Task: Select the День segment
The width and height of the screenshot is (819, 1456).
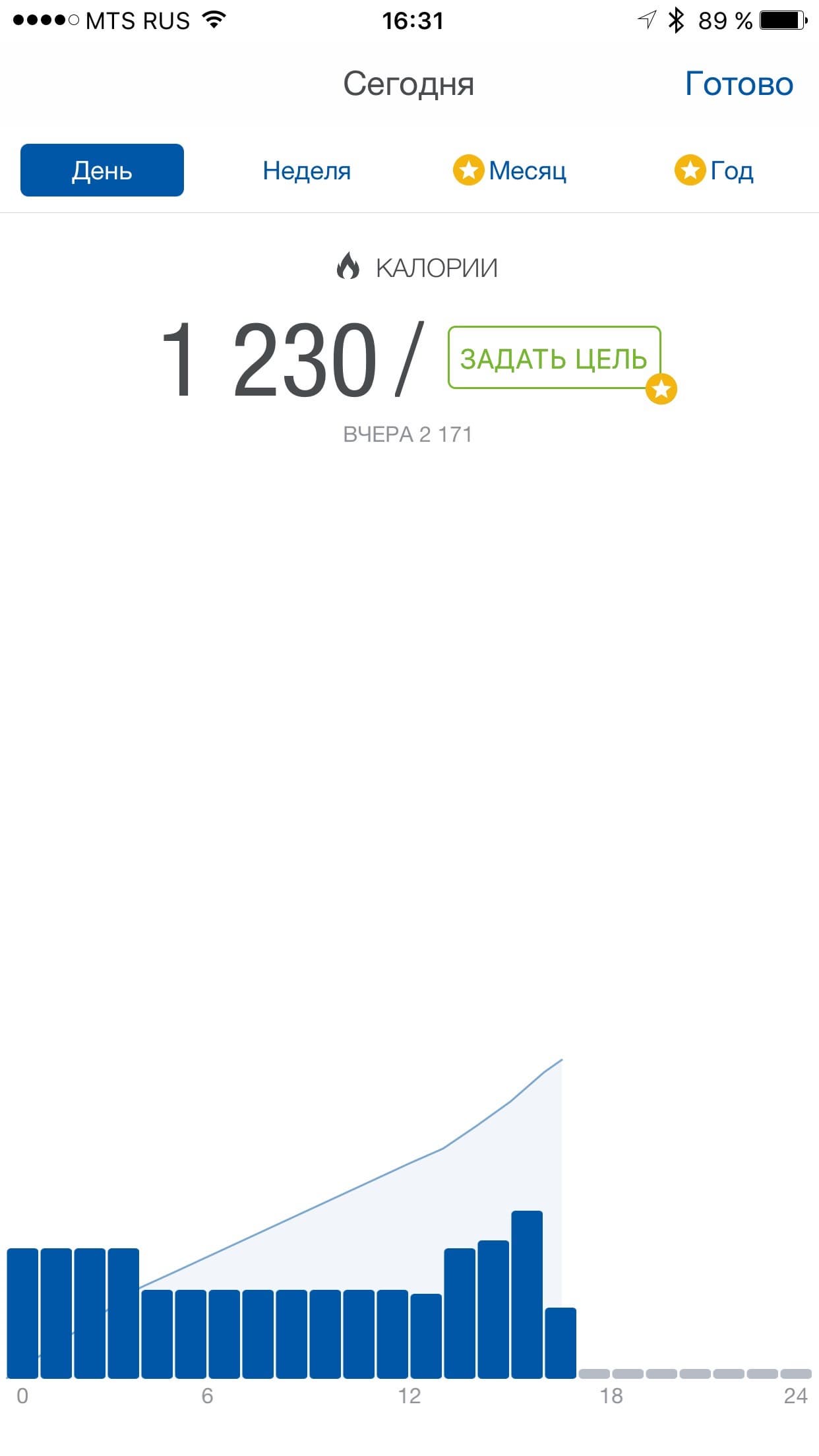Action: click(x=102, y=170)
